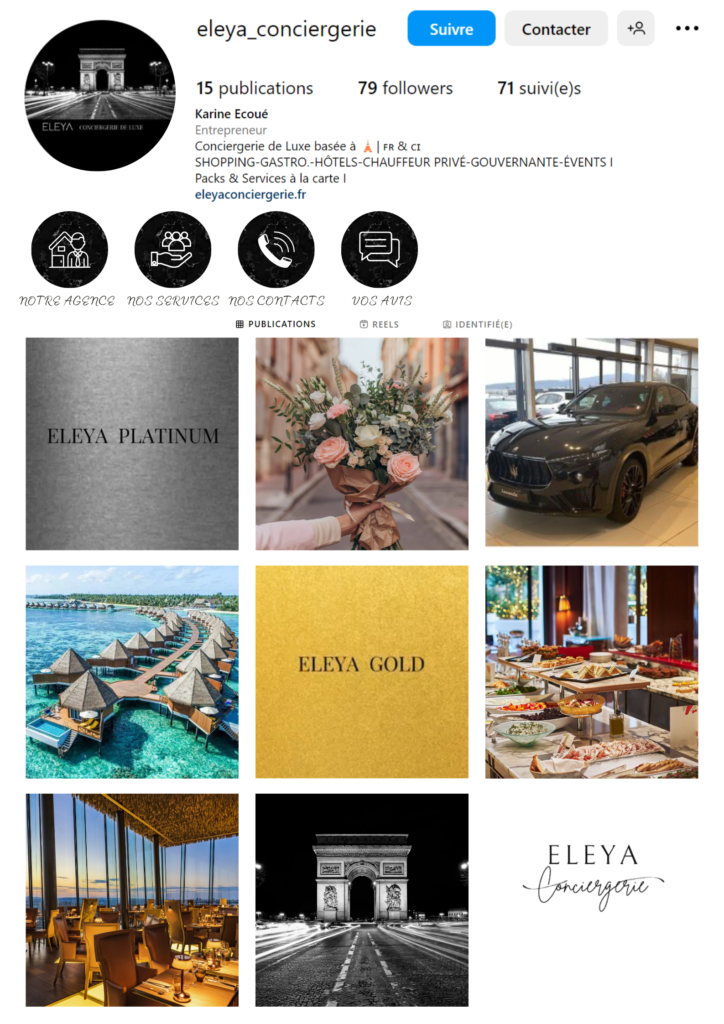This screenshot has width=724, height=1024.
Task: Open the overwater bungalows resort post
Action: pos(132,671)
